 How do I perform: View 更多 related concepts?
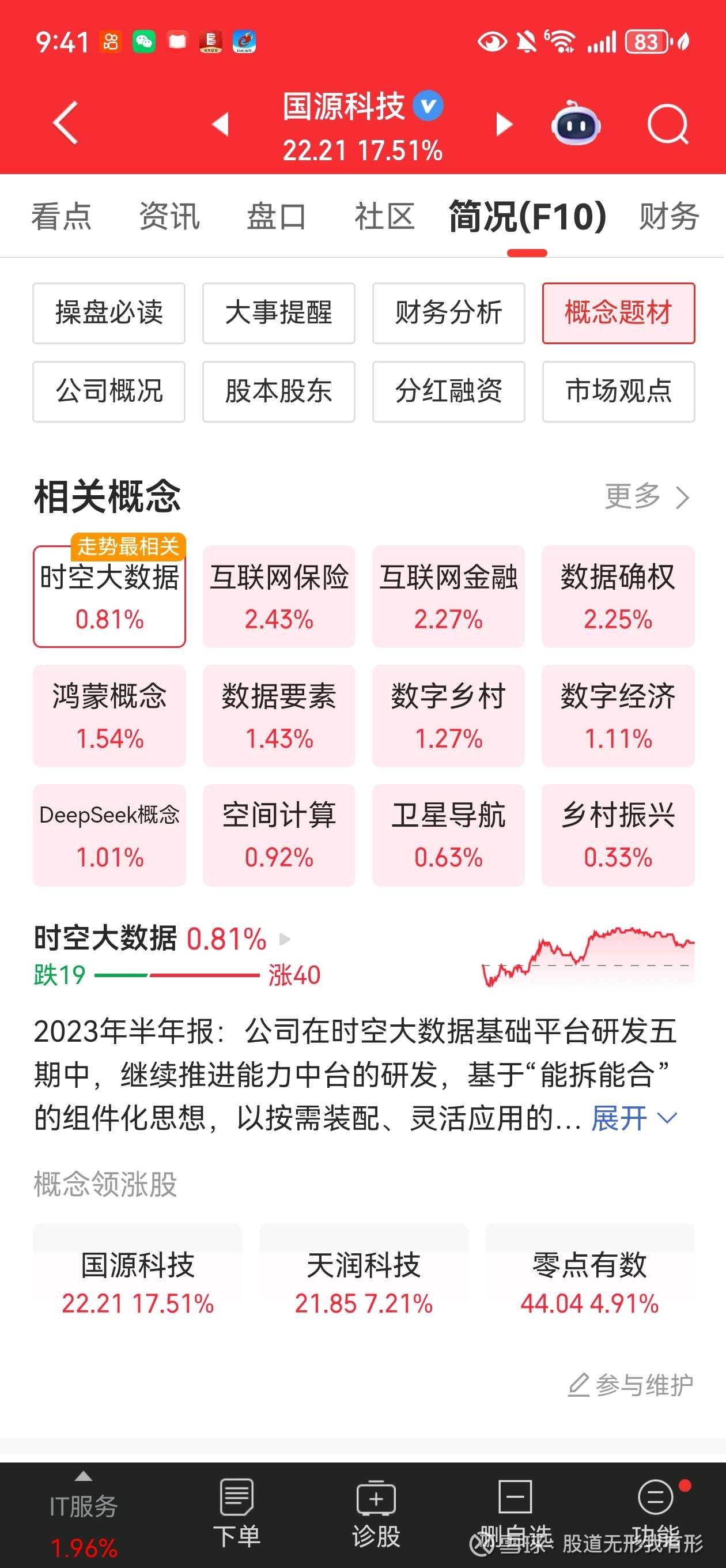[647, 496]
